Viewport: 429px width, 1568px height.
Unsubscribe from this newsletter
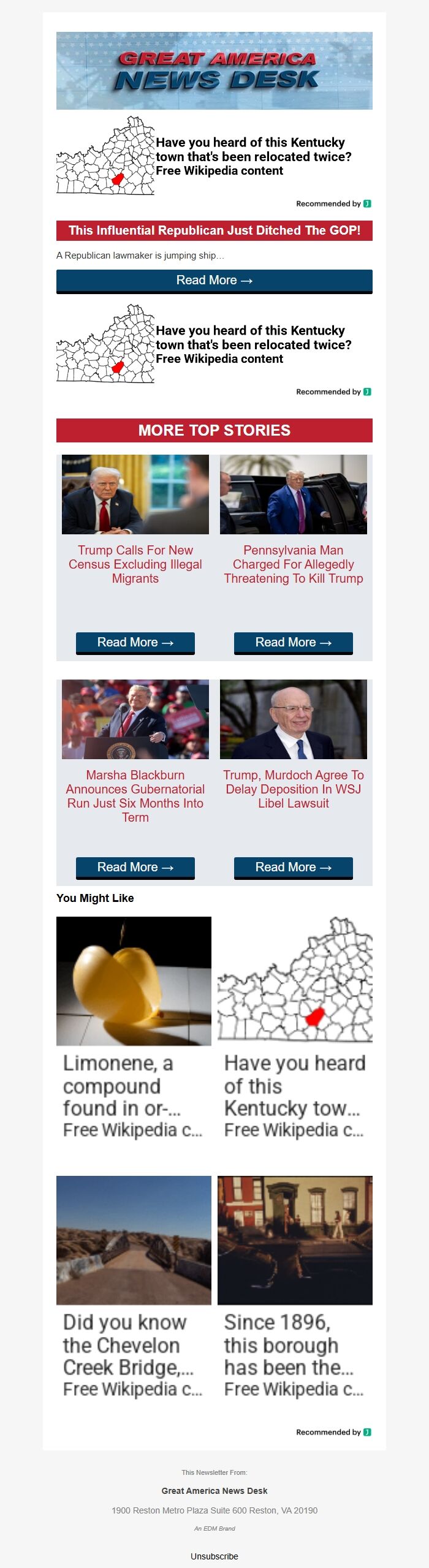[x=214, y=1556]
